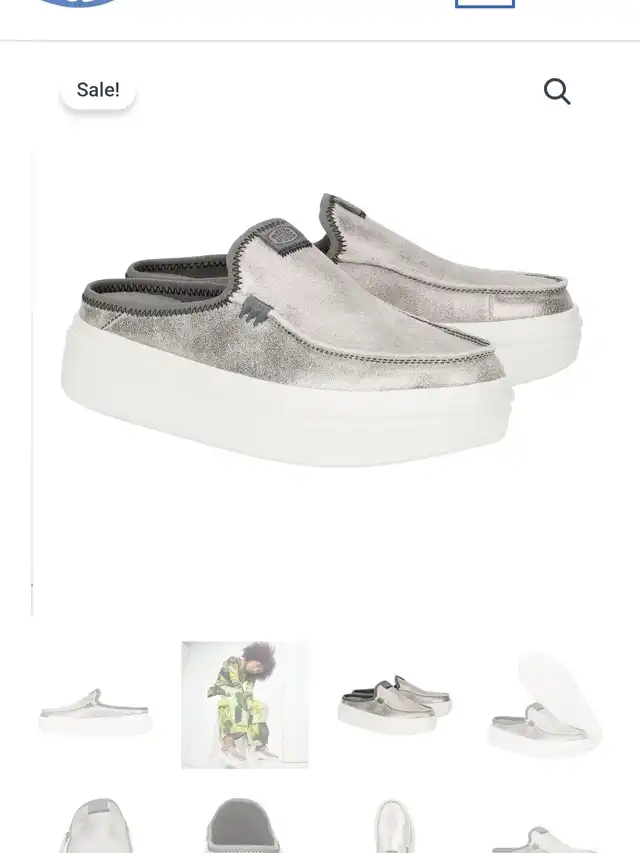View the model photo in yellow outfit
The width and height of the screenshot is (640, 853).
click(x=245, y=705)
